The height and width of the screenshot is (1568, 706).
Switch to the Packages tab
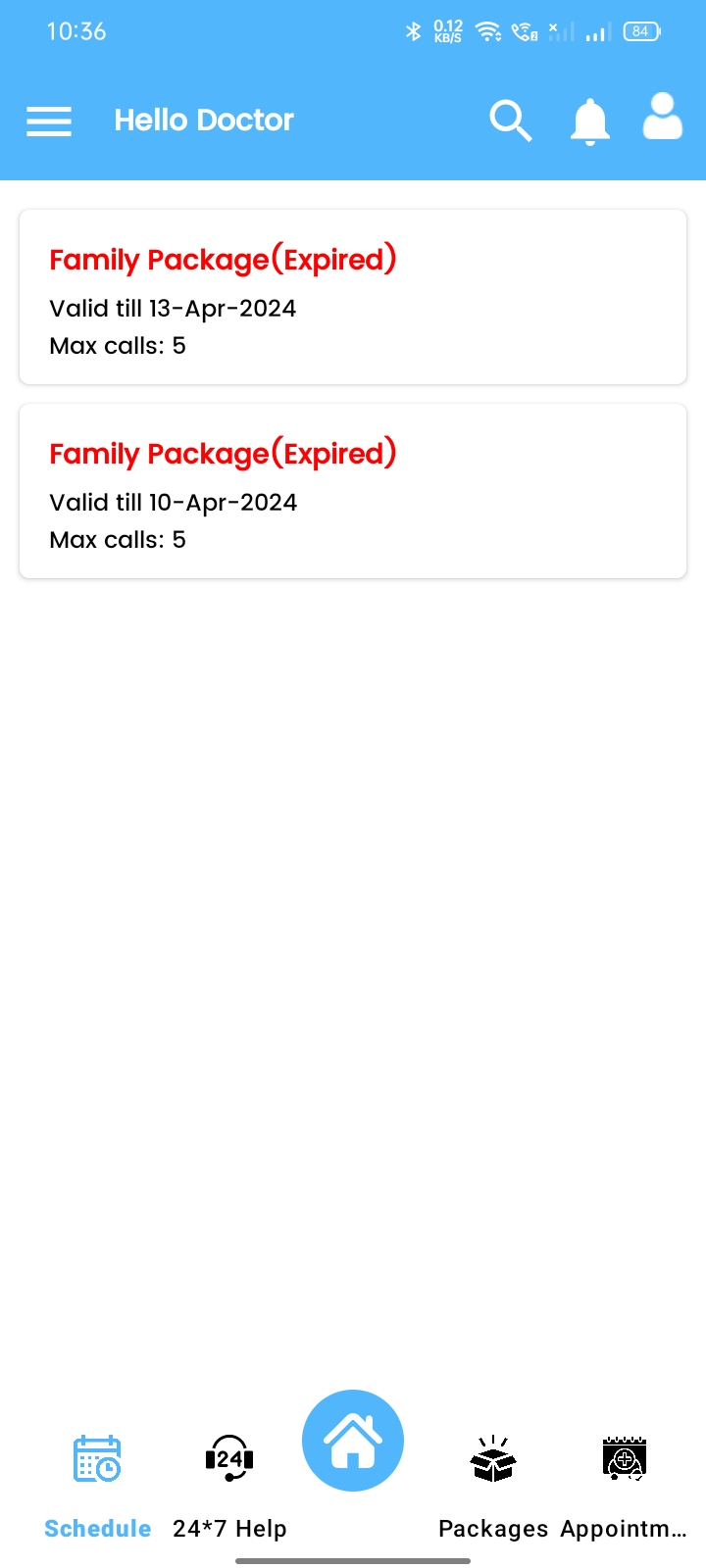493,1487
